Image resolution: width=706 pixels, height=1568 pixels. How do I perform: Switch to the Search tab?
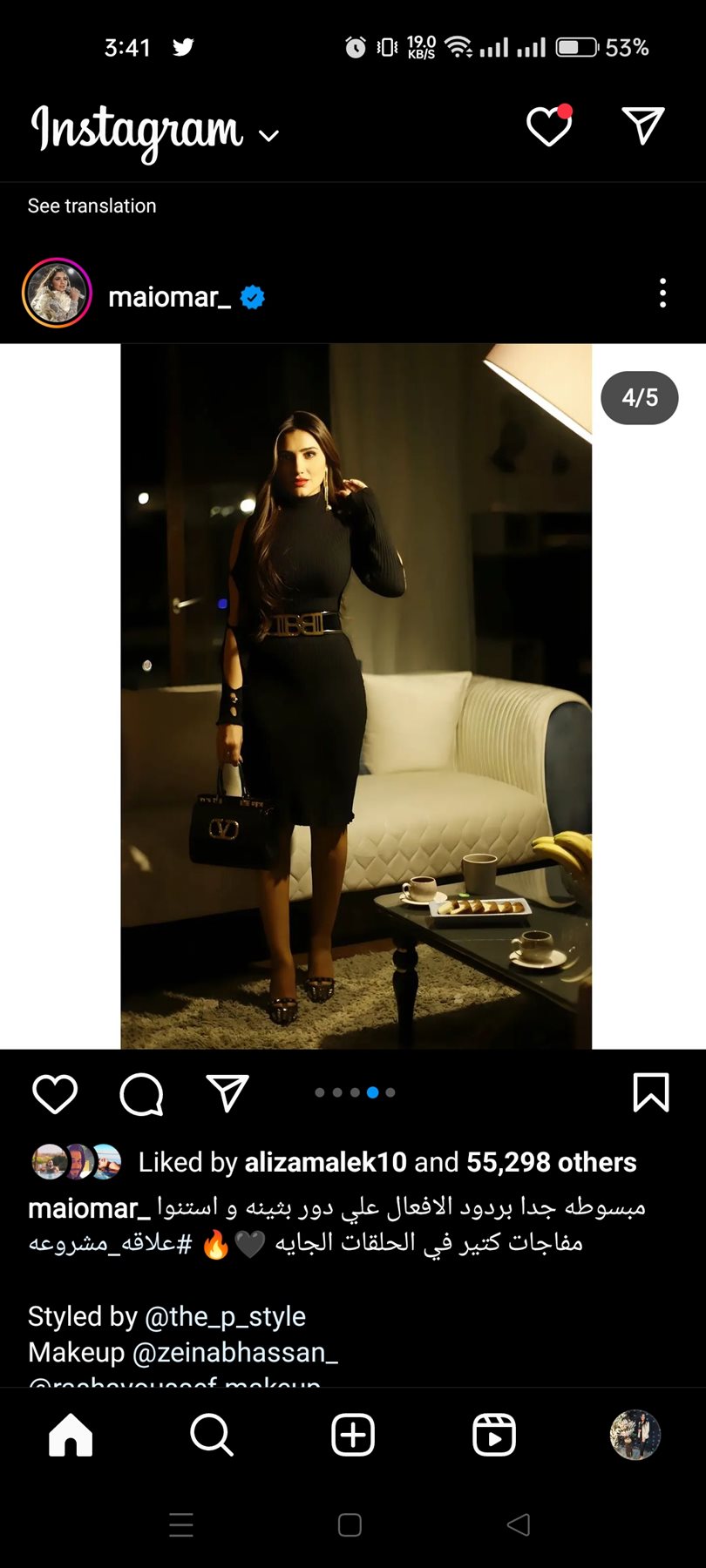[x=212, y=1435]
